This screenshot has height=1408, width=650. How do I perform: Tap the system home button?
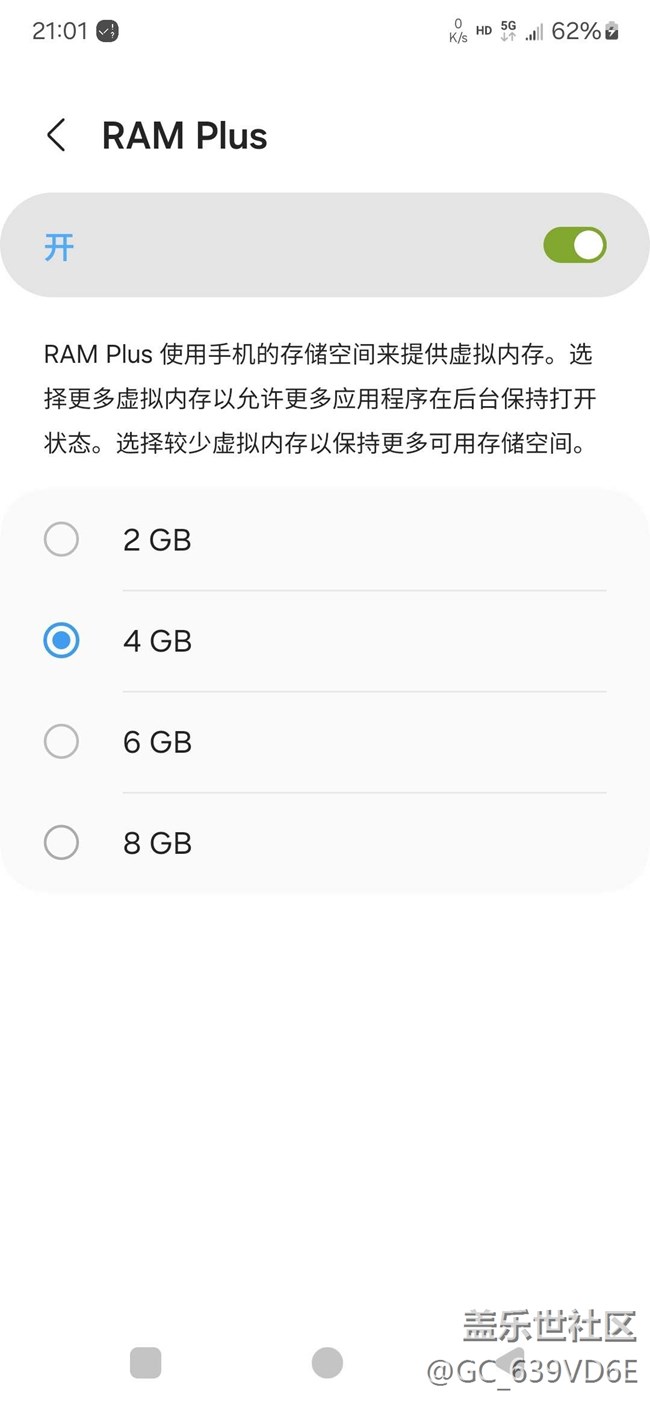pos(327,1362)
